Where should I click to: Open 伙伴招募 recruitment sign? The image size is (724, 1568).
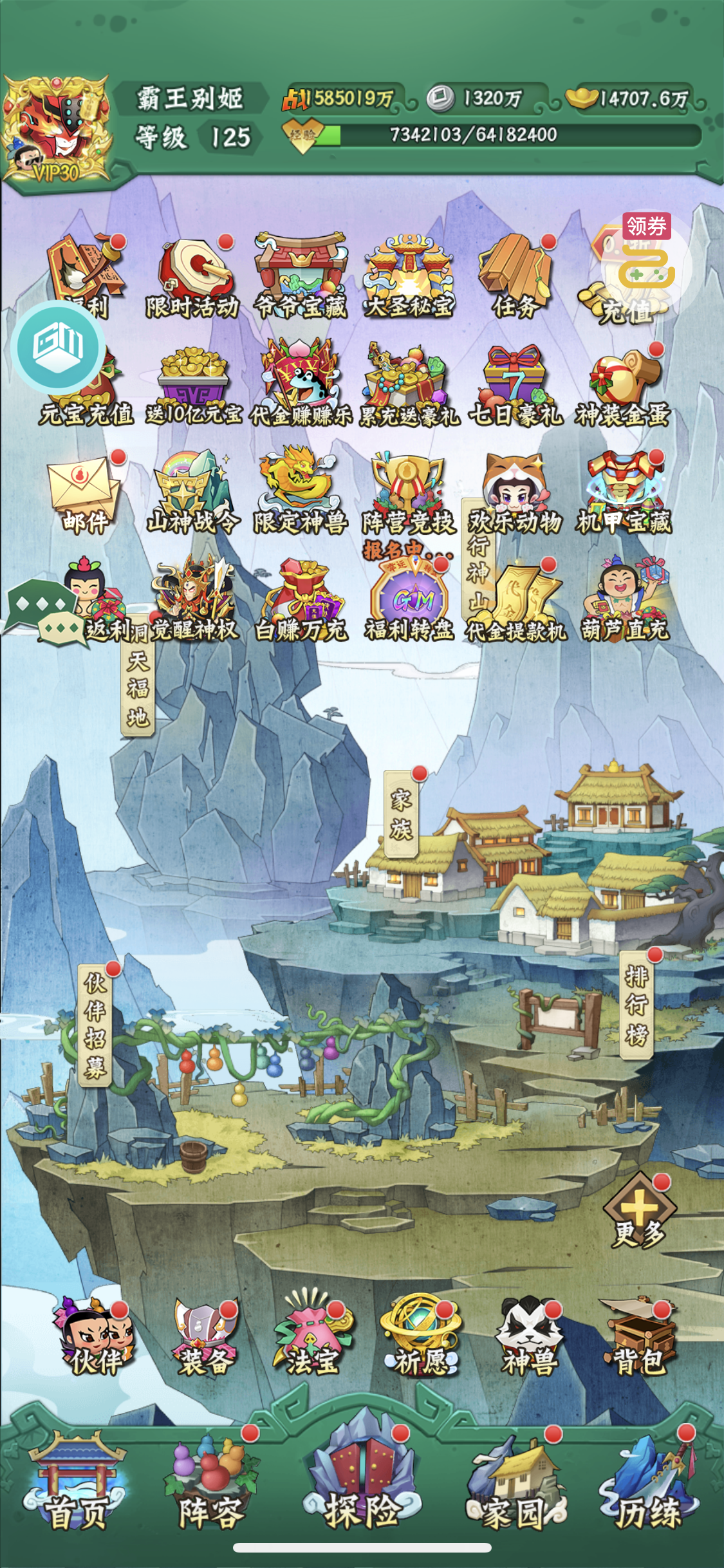95,1025
